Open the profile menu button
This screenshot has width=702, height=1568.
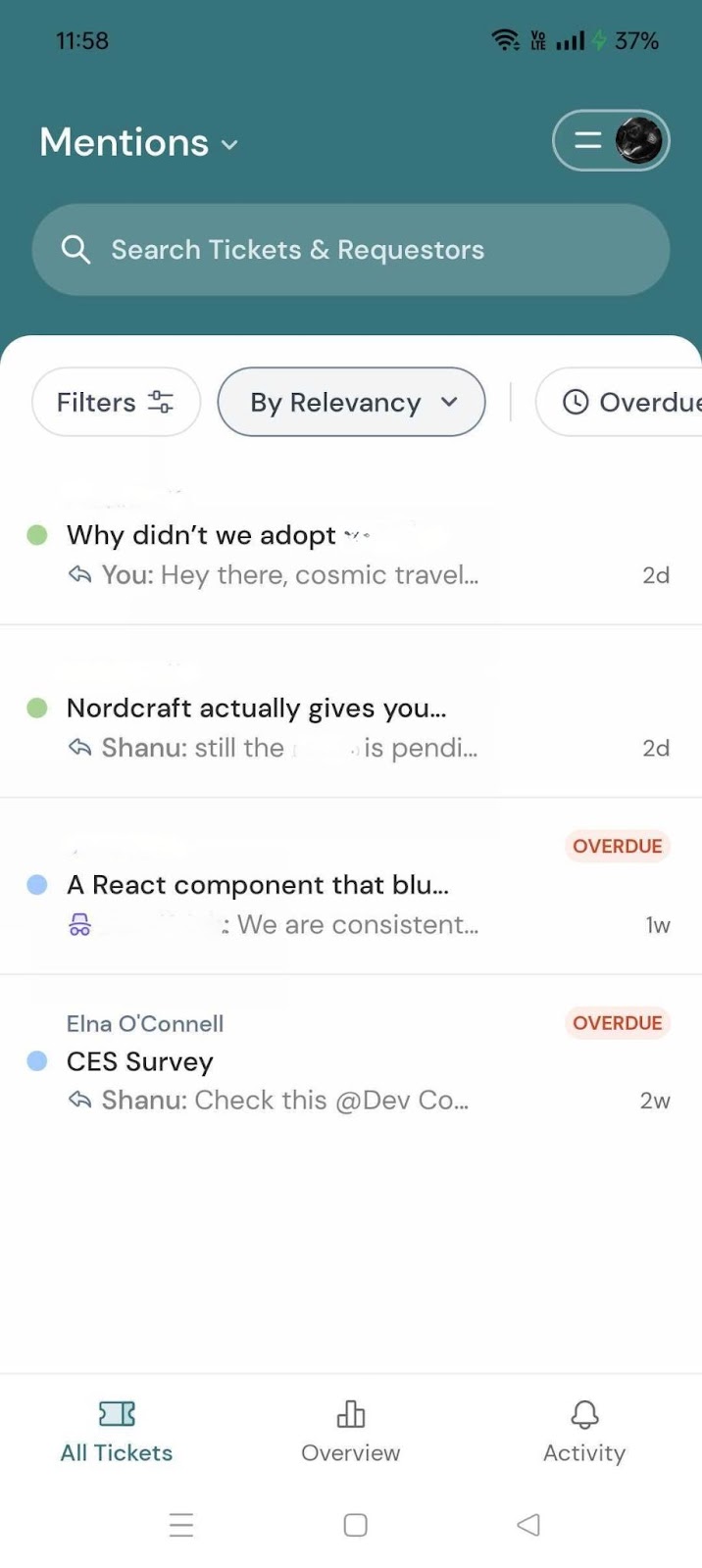click(611, 141)
